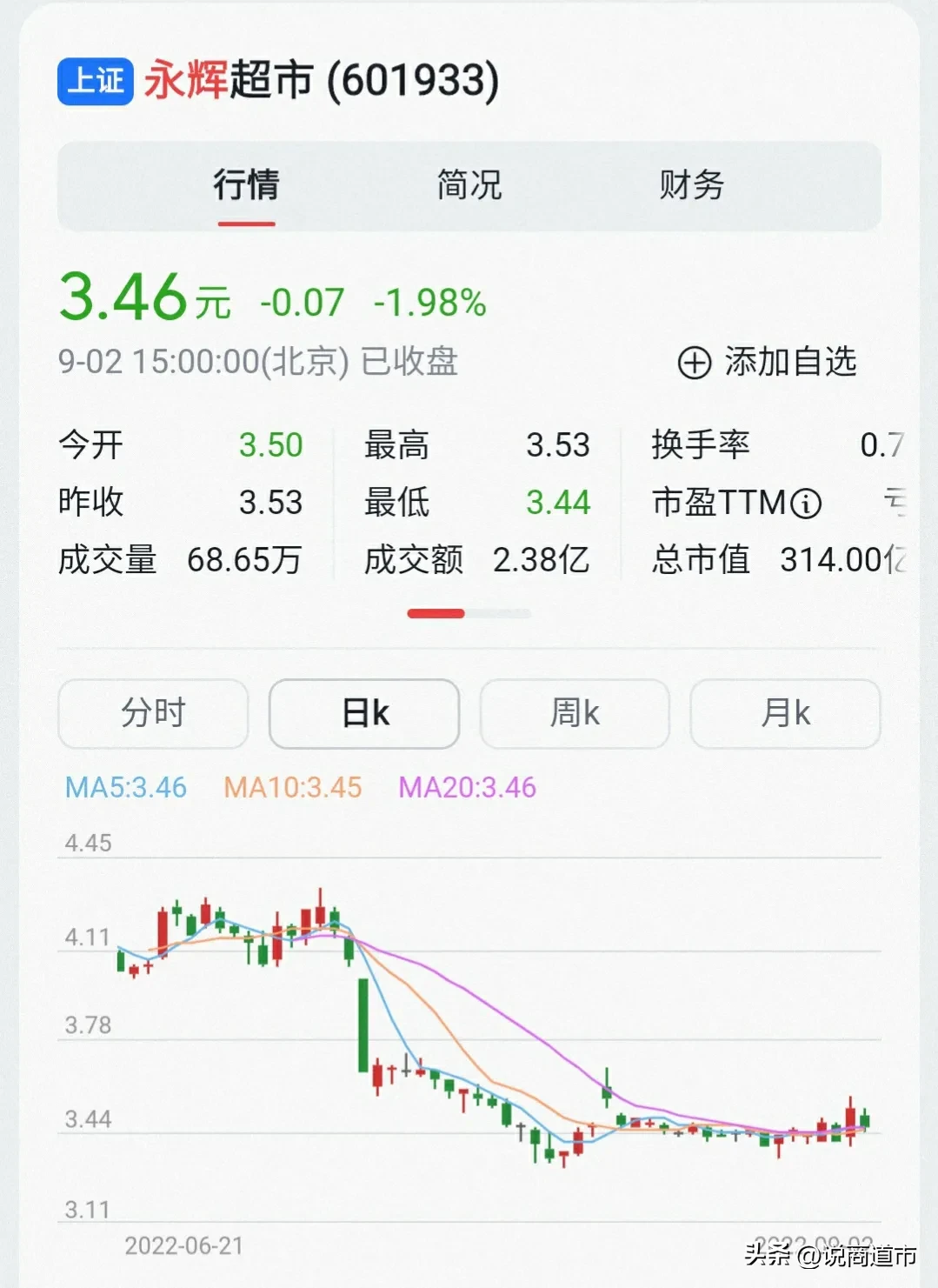Select the 行情 tab
Viewport: 938px width, 1288px height.
[247, 185]
